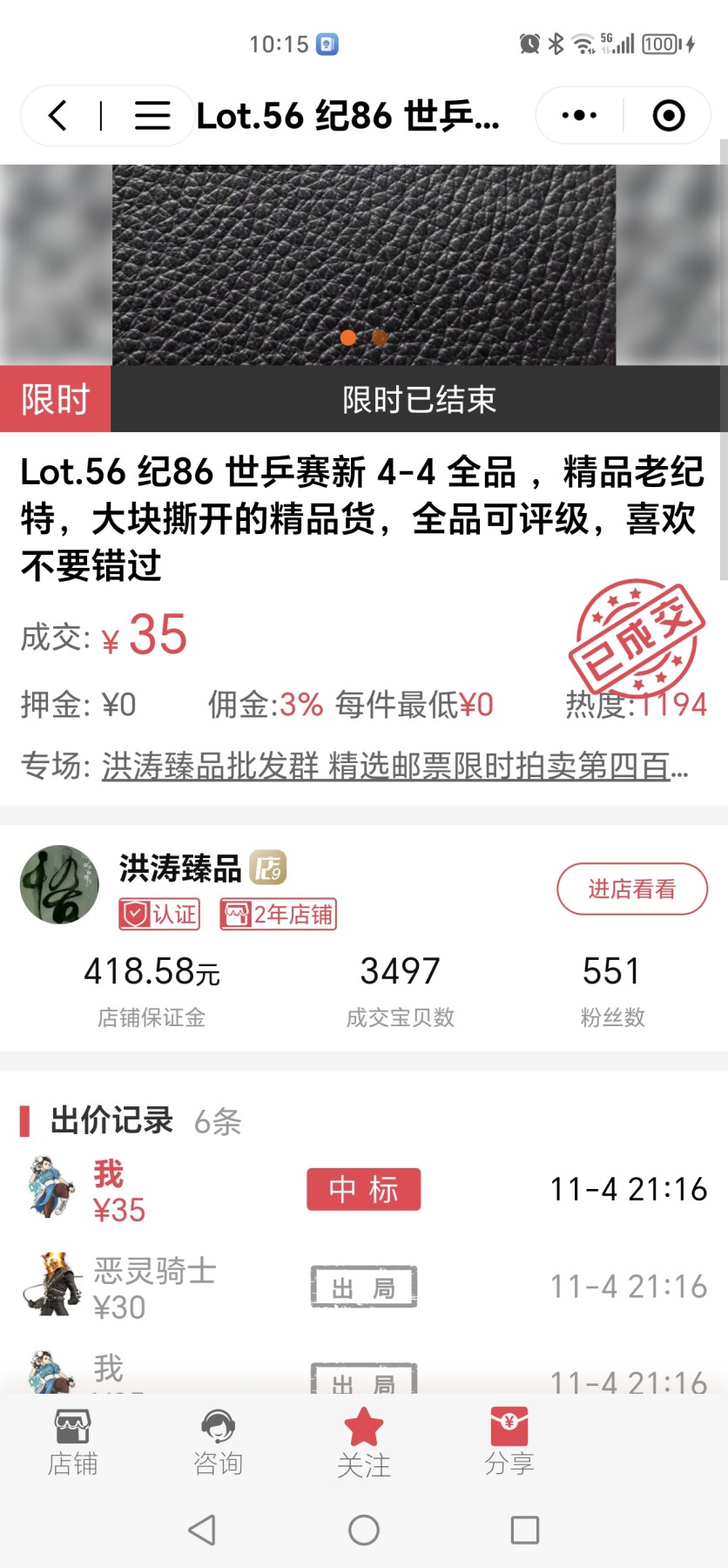
Task: Open the hamburger menu in the header
Action: point(152,116)
